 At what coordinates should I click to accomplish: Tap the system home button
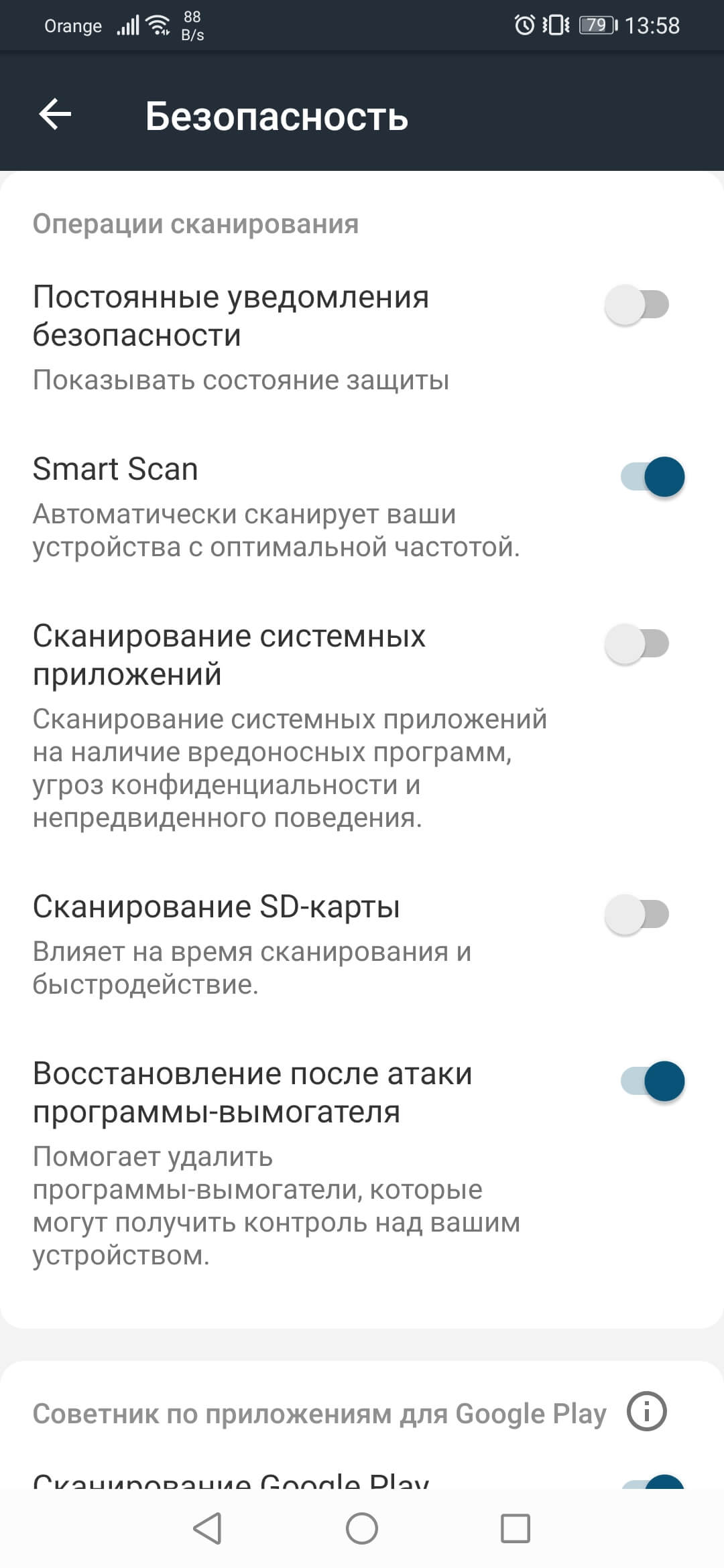tap(362, 1529)
